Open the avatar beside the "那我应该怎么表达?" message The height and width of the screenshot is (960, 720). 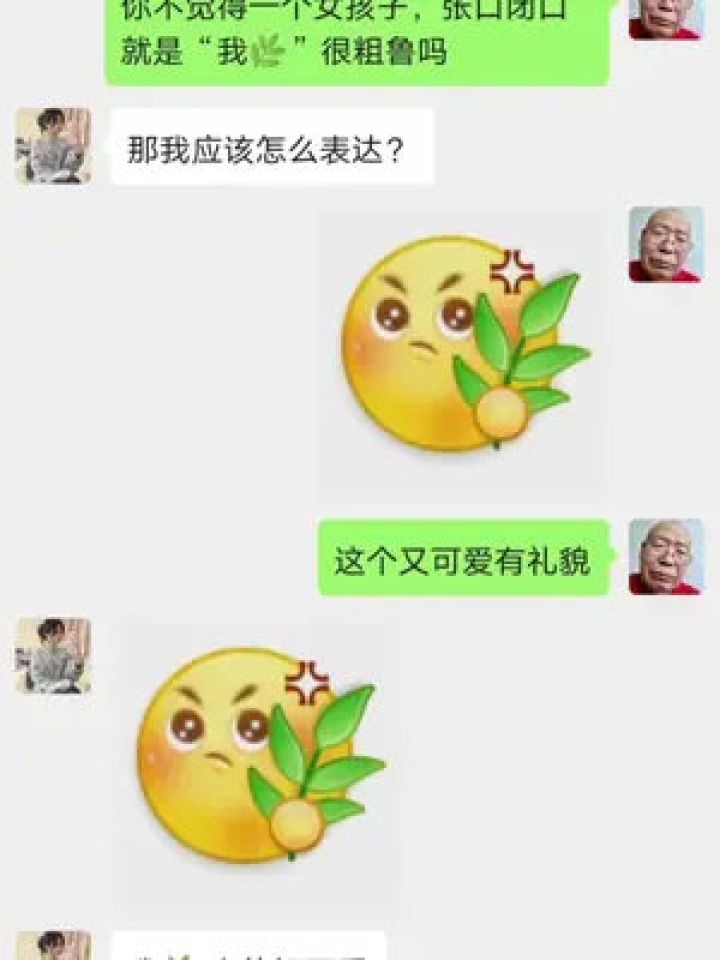click(53, 146)
